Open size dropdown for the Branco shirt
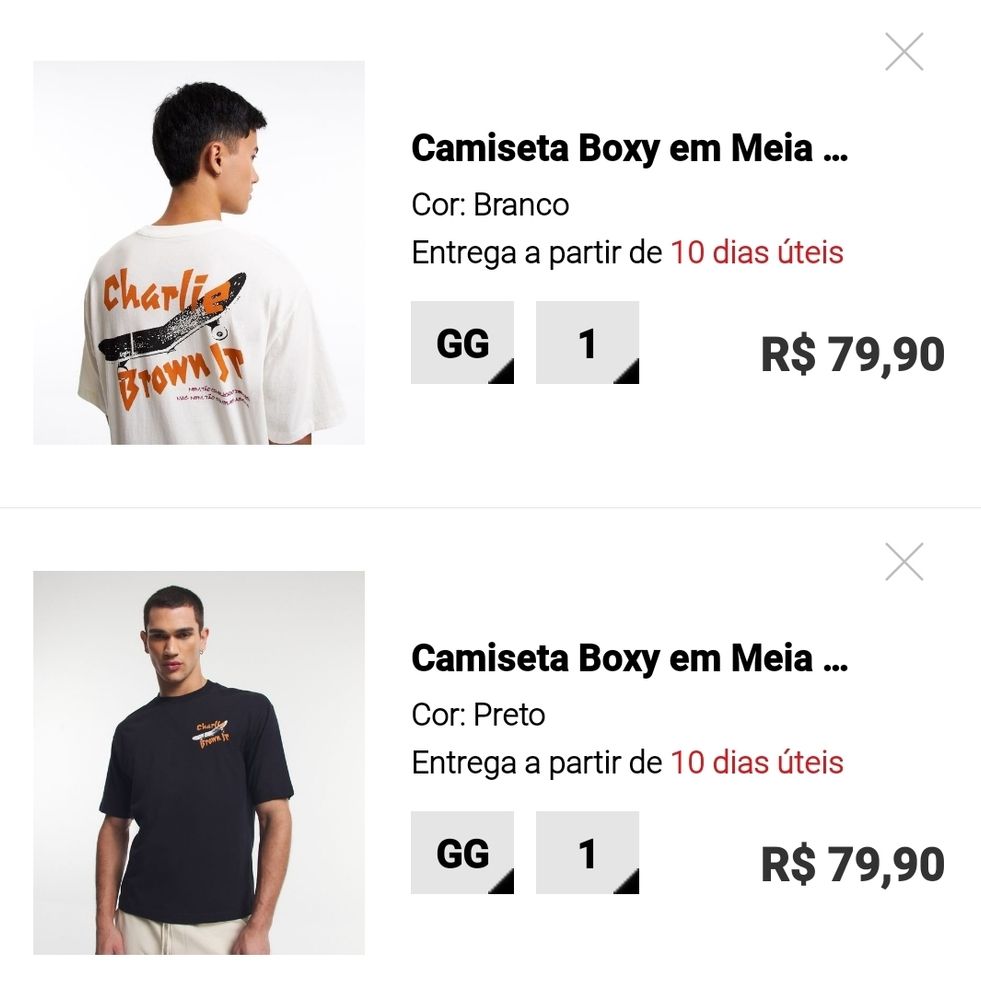Image resolution: width=981 pixels, height=1000 pixels. (462, 343)
